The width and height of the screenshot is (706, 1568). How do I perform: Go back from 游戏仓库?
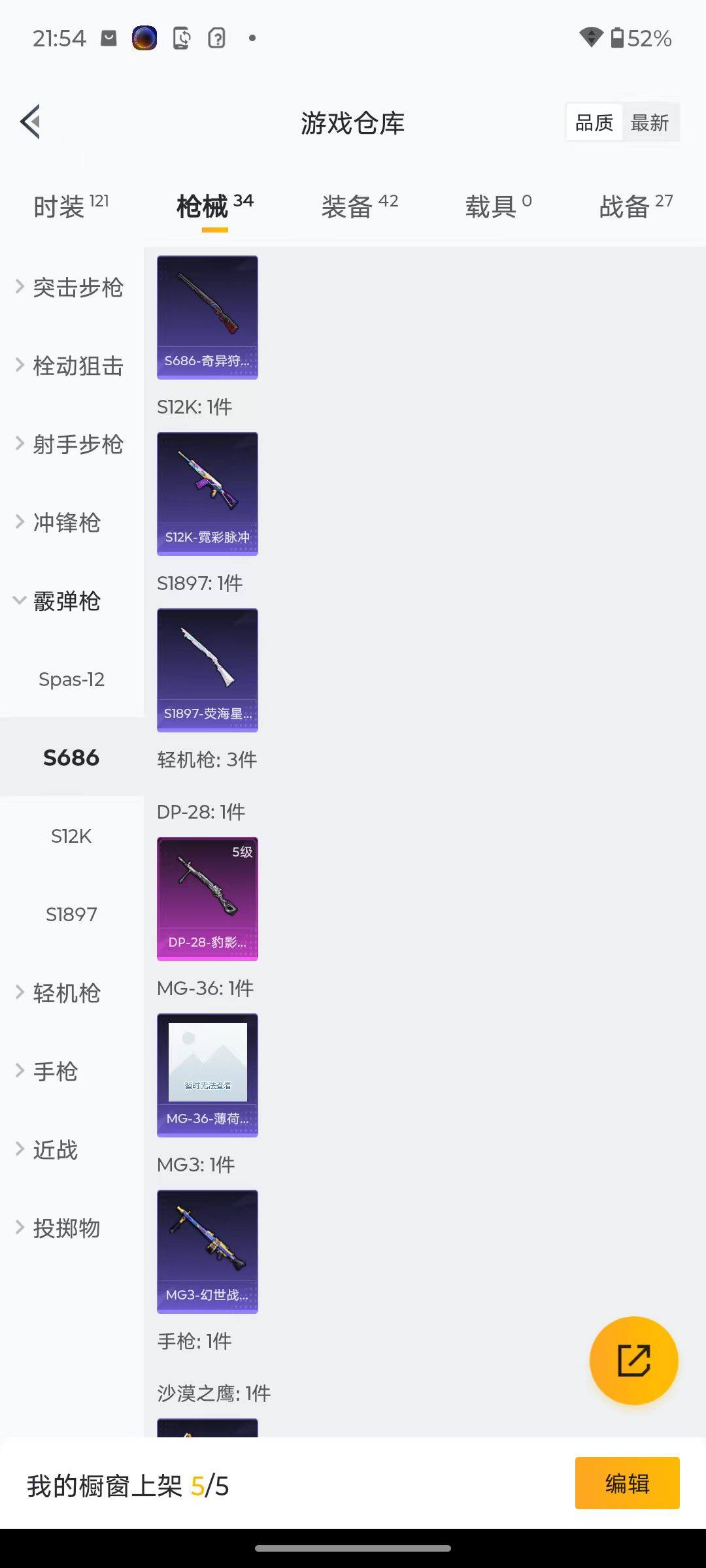click(x=31, y=122)
